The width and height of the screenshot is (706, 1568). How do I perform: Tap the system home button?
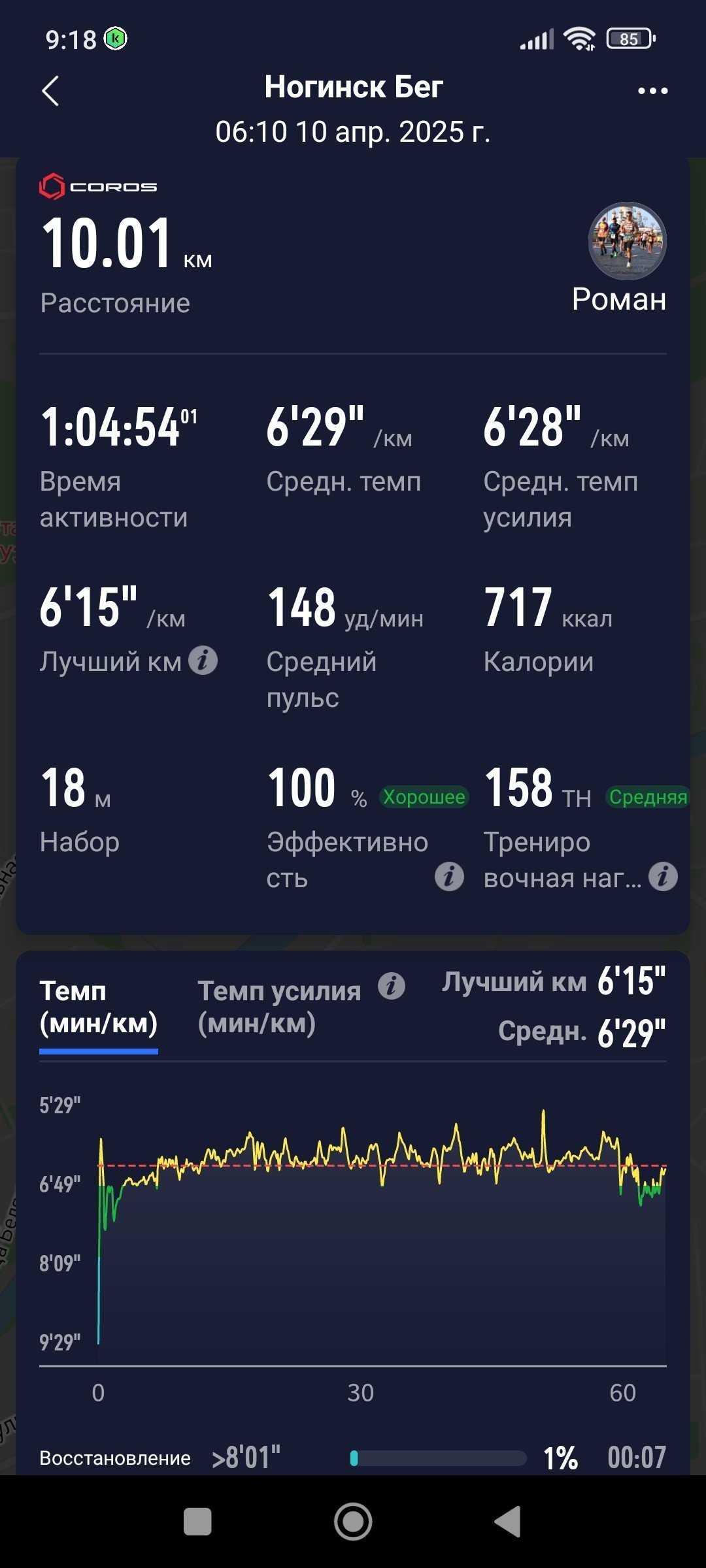[x=353, y=1522]
